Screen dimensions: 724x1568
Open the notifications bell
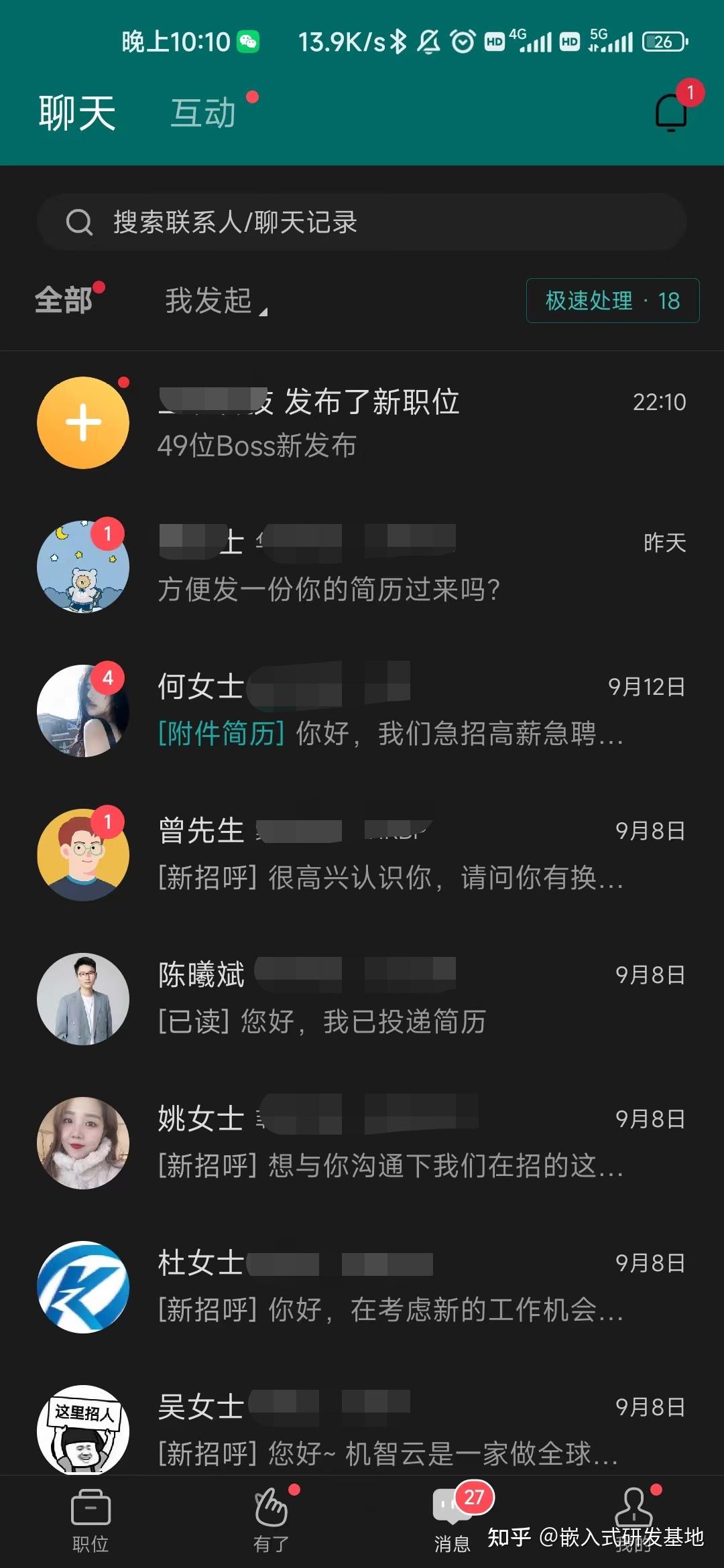coord(672,111)
